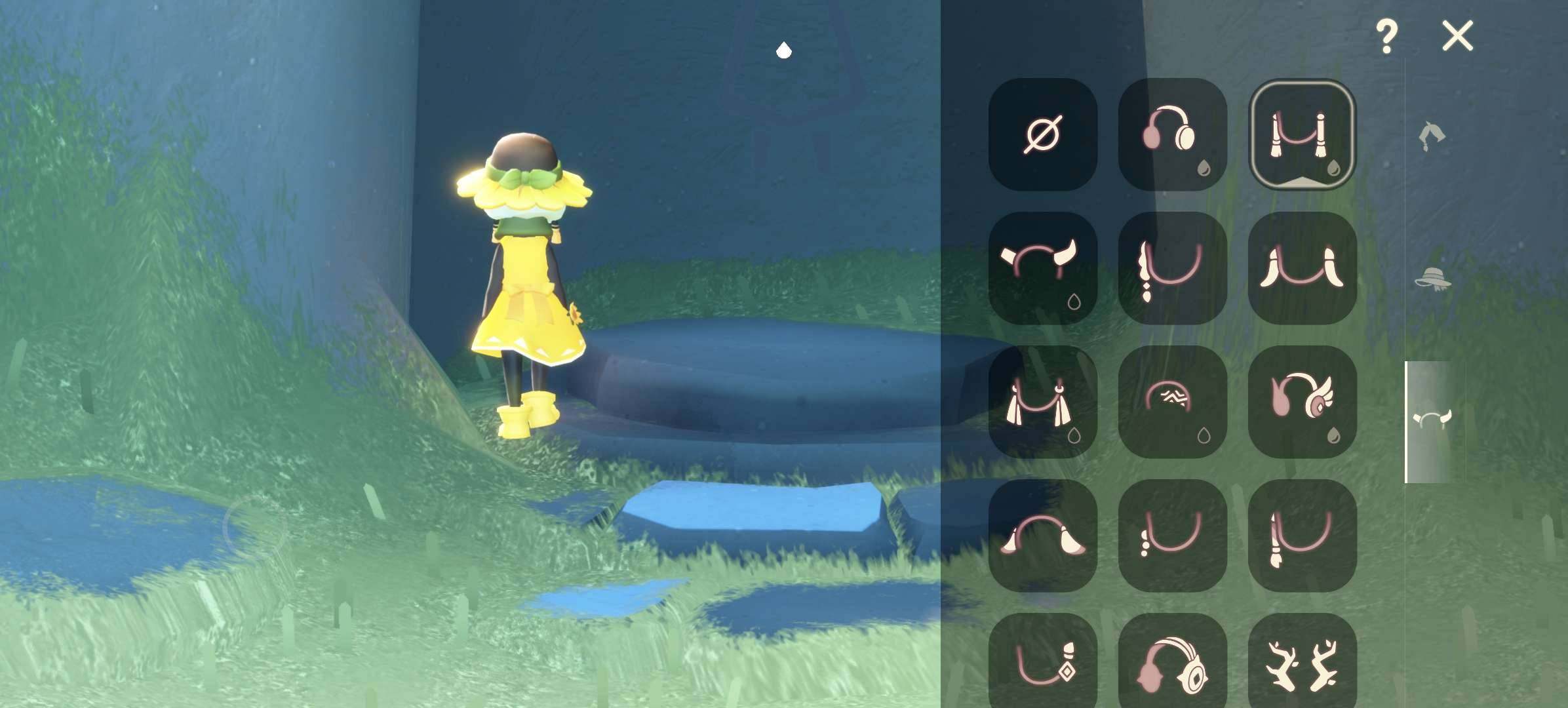The image size is (1568, 708).
Task: Choose the headband with zigzag ornament
Action: [x=1172, y=401]
